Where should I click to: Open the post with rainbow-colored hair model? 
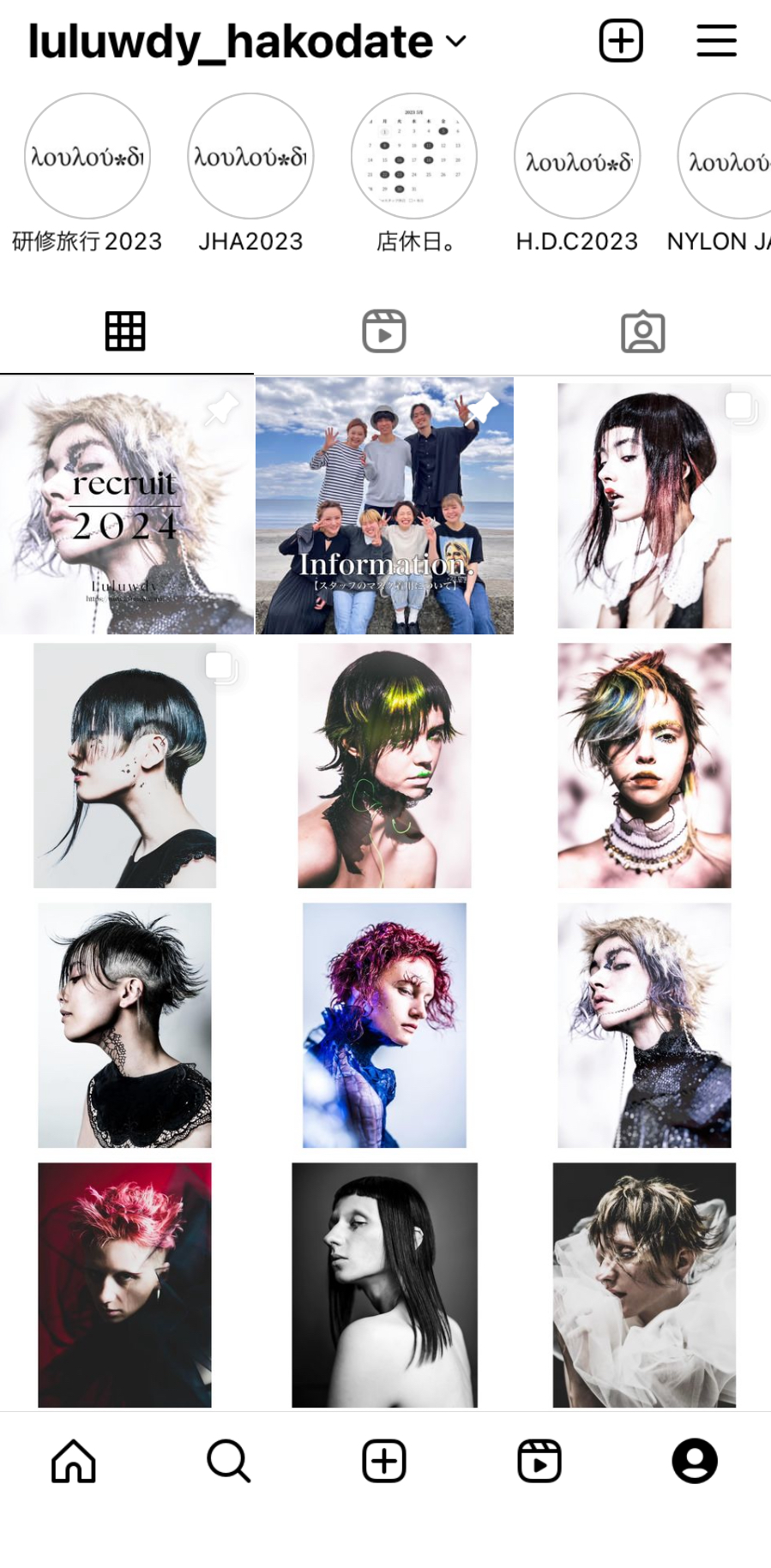click(644, 765)
